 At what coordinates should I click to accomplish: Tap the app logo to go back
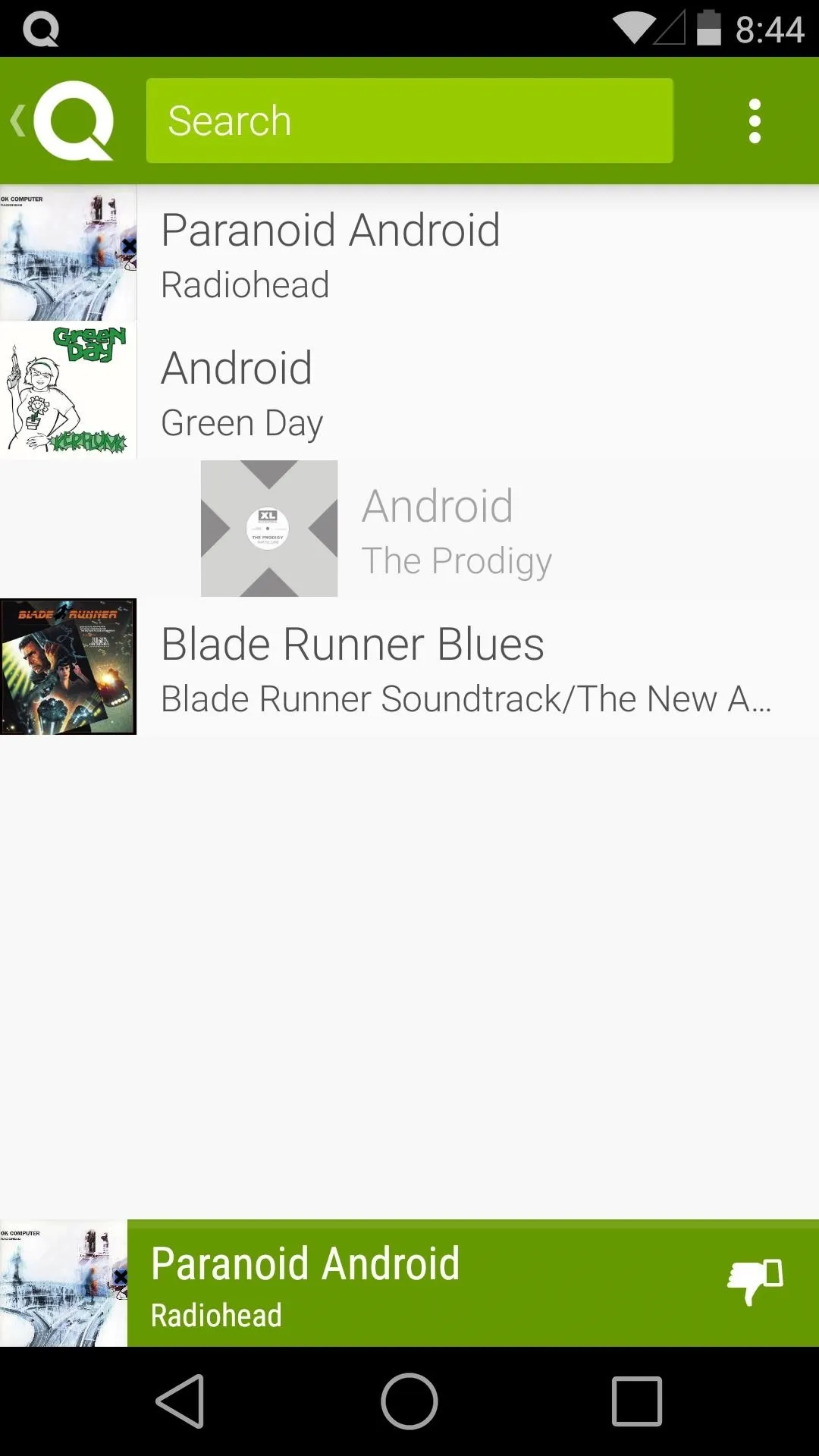tap(62, 121)
